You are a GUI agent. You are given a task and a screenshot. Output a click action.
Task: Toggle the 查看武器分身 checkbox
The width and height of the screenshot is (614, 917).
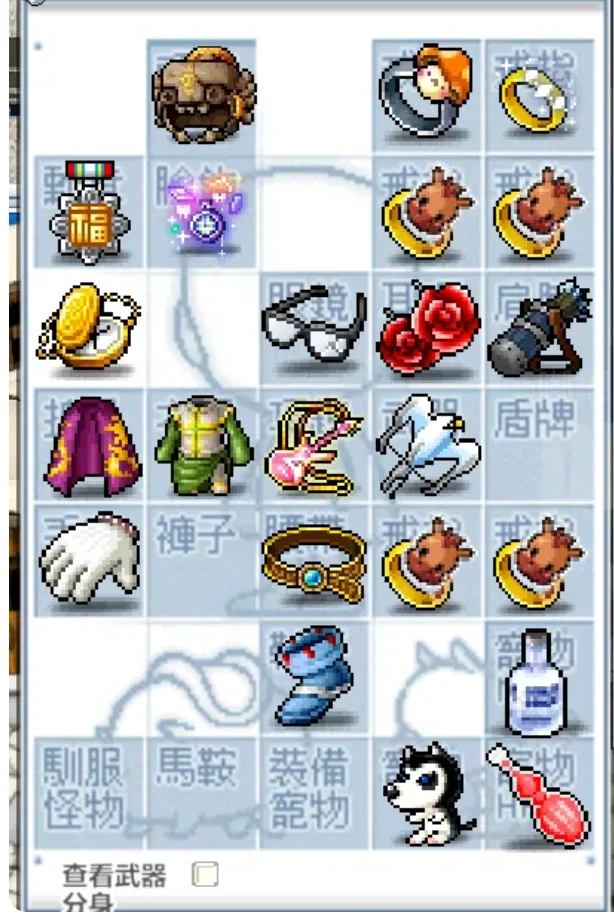206,875
